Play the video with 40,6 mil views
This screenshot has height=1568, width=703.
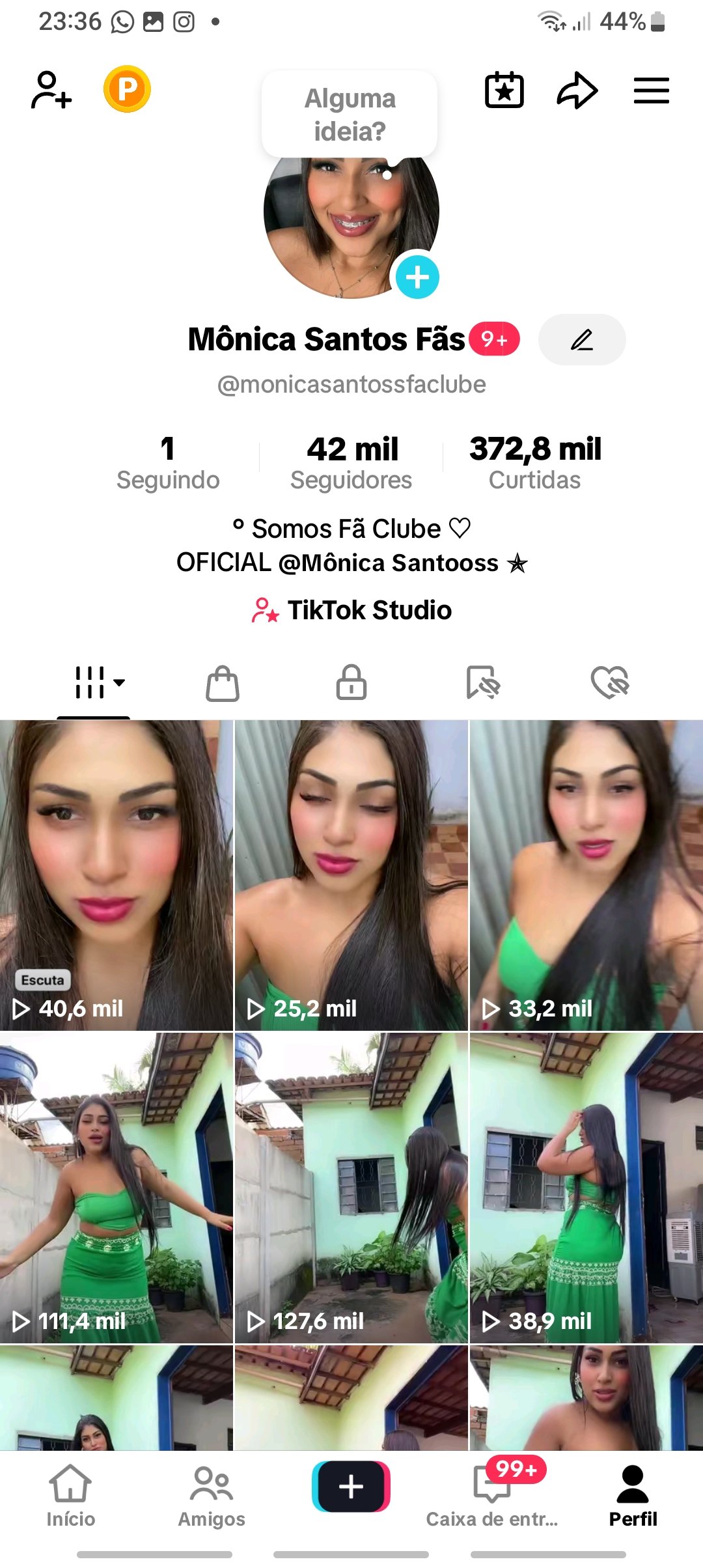(x=117, y=875)
